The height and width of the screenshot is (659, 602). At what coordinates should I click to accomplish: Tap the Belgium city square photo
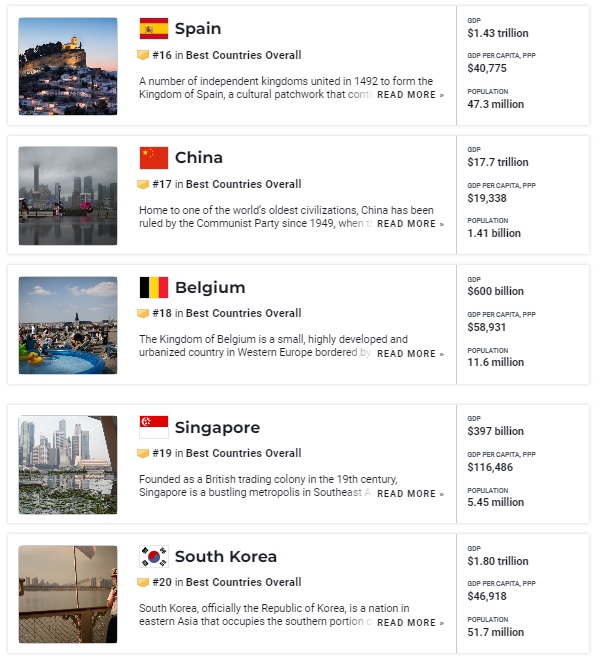pos(68,326)
